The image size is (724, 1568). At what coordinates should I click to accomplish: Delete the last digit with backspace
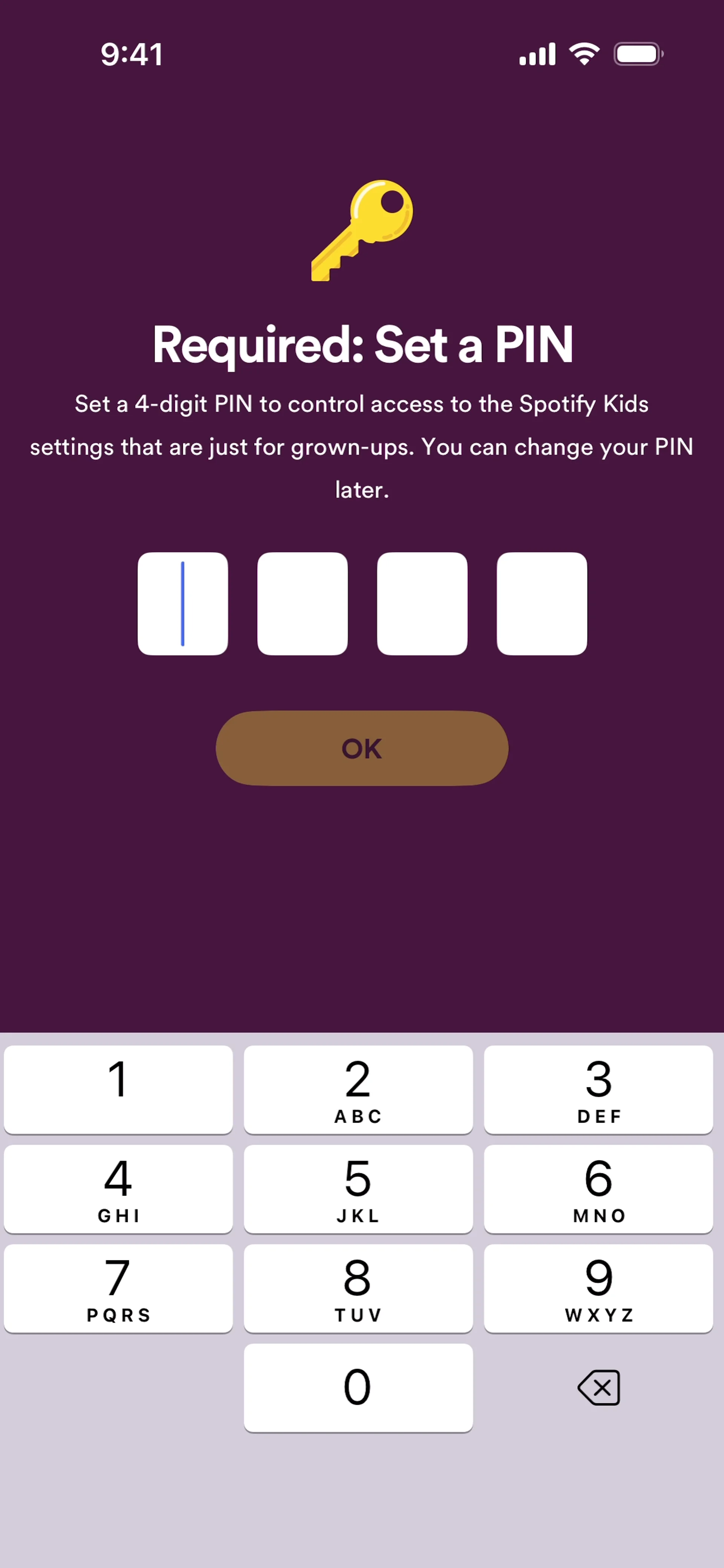(x=598, y=1387)
